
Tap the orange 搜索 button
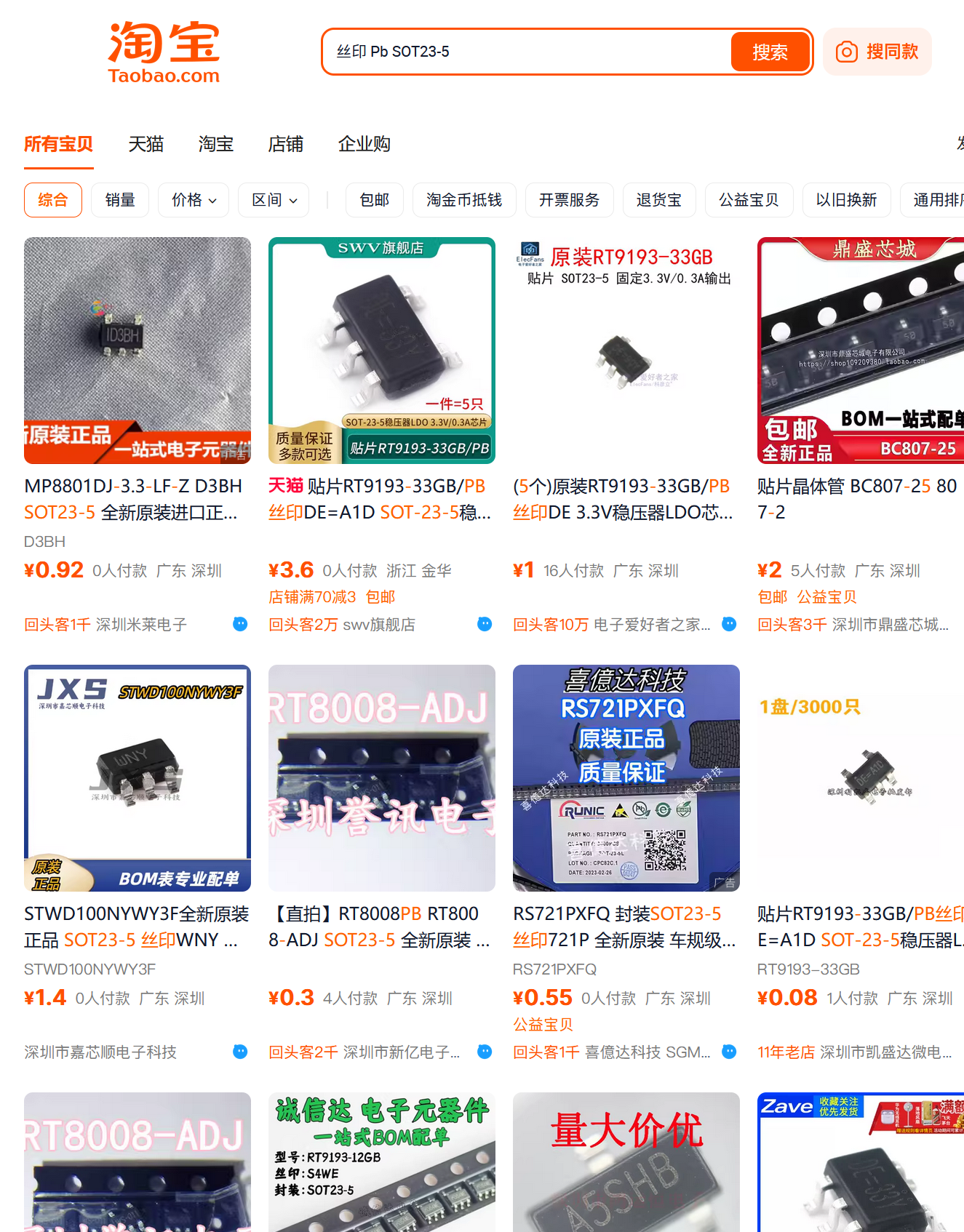tap(770, 52)
